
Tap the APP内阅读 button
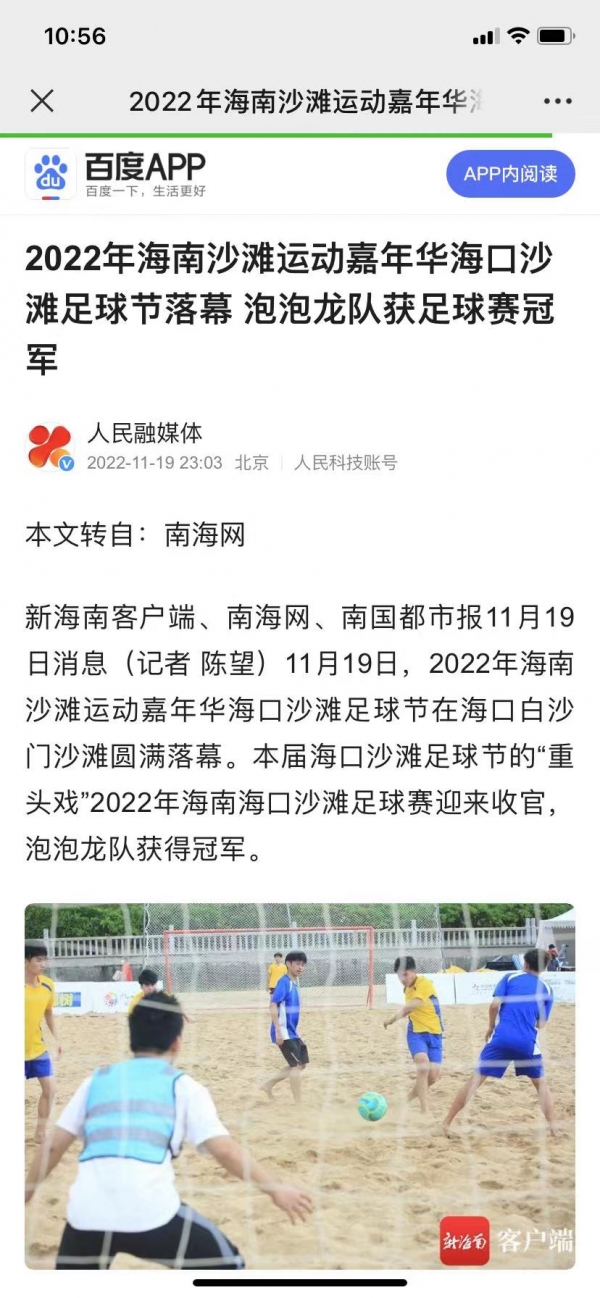click(x=510, y=174)
